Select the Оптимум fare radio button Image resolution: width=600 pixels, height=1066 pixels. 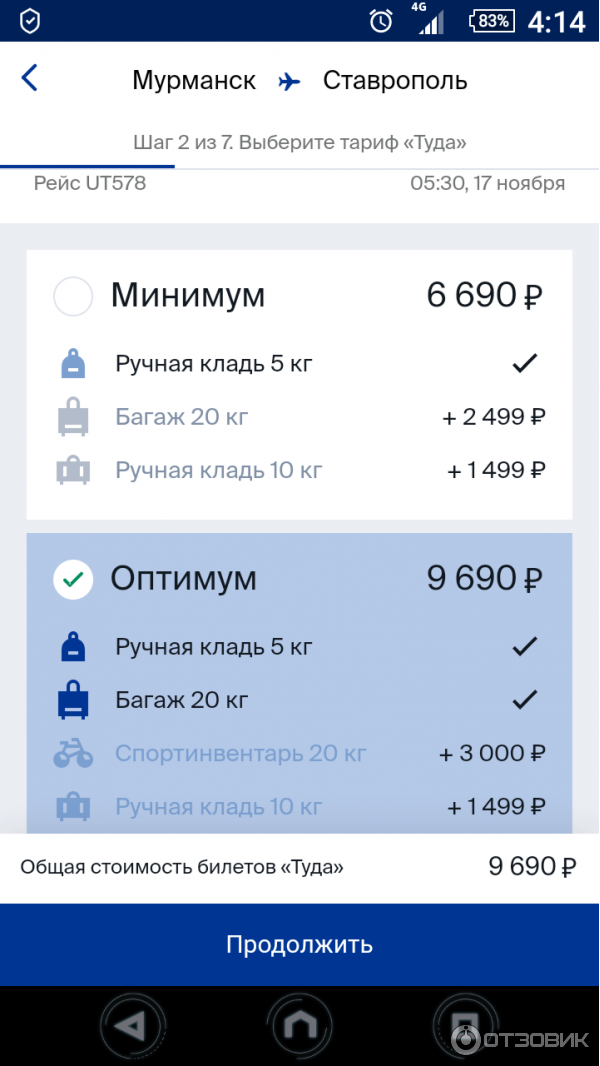tap(73, 580)
